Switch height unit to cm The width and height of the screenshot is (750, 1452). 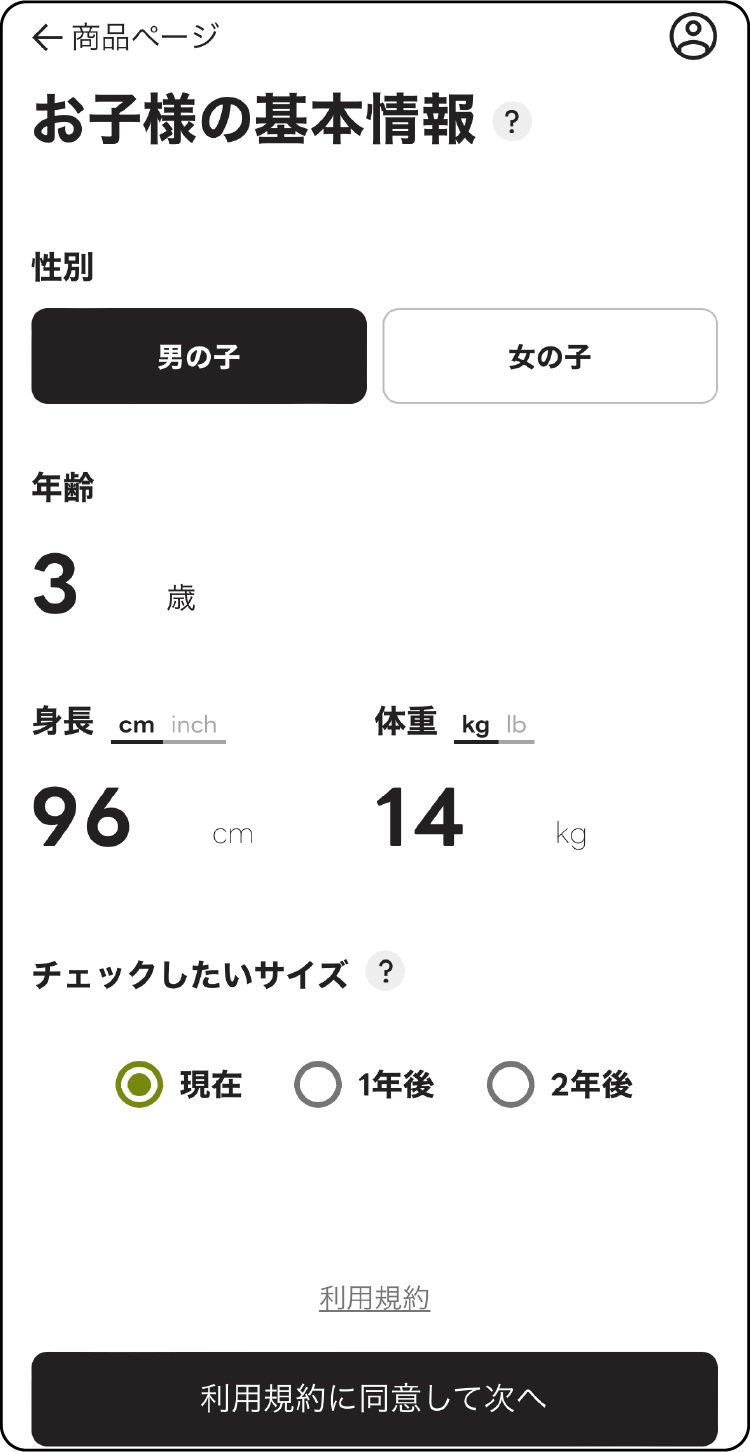[x=137, y=726]
